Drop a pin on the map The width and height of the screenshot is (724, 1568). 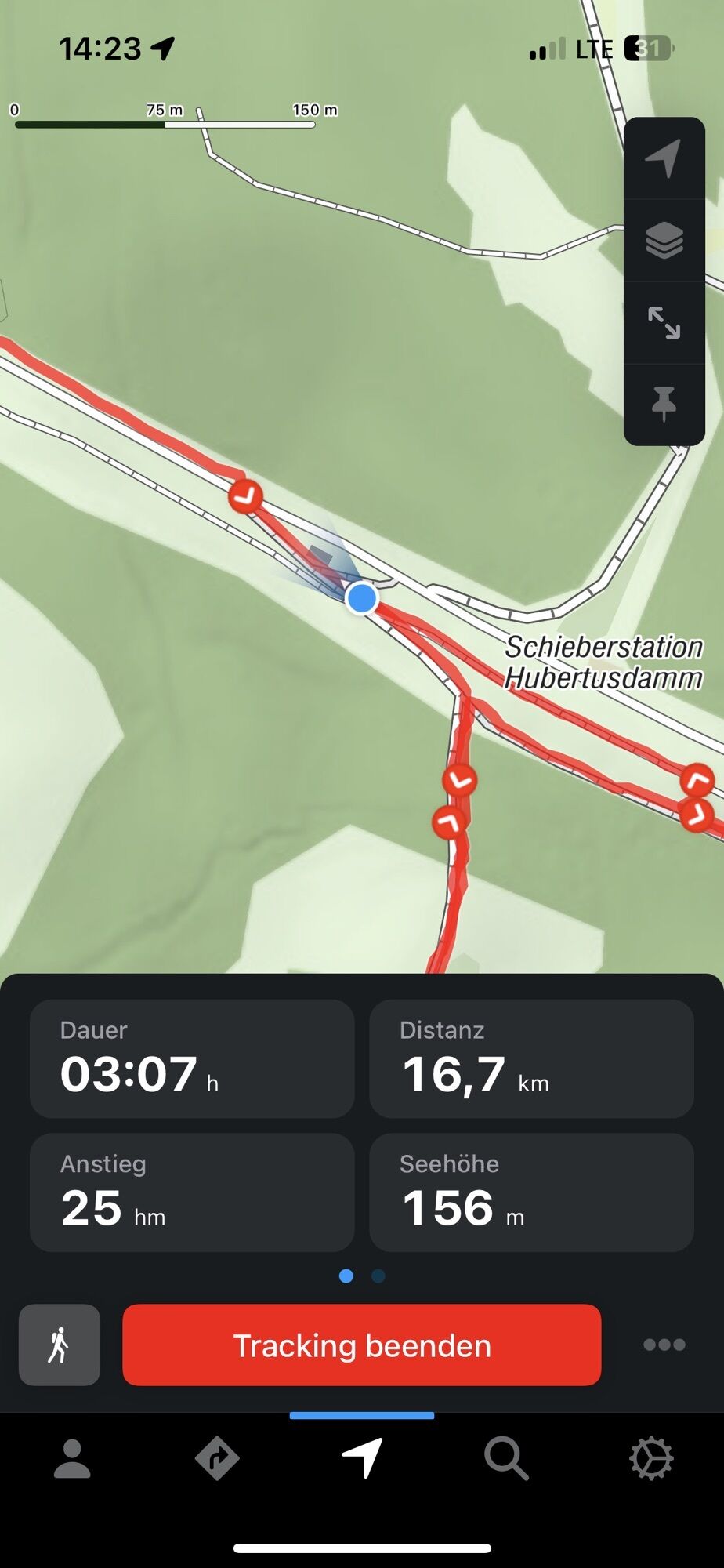coord(664,404)
